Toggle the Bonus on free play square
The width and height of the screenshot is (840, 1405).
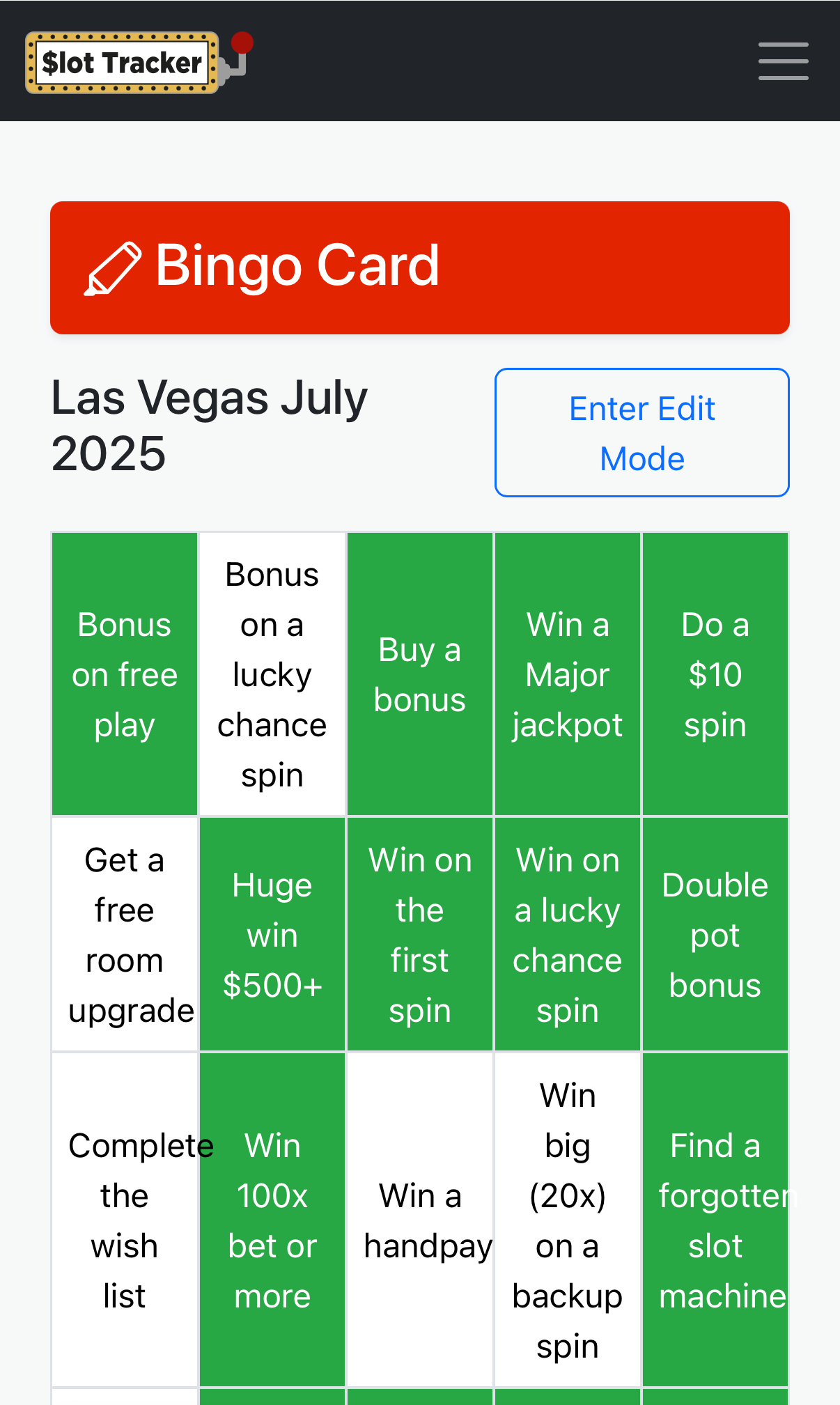click(125, 674)
